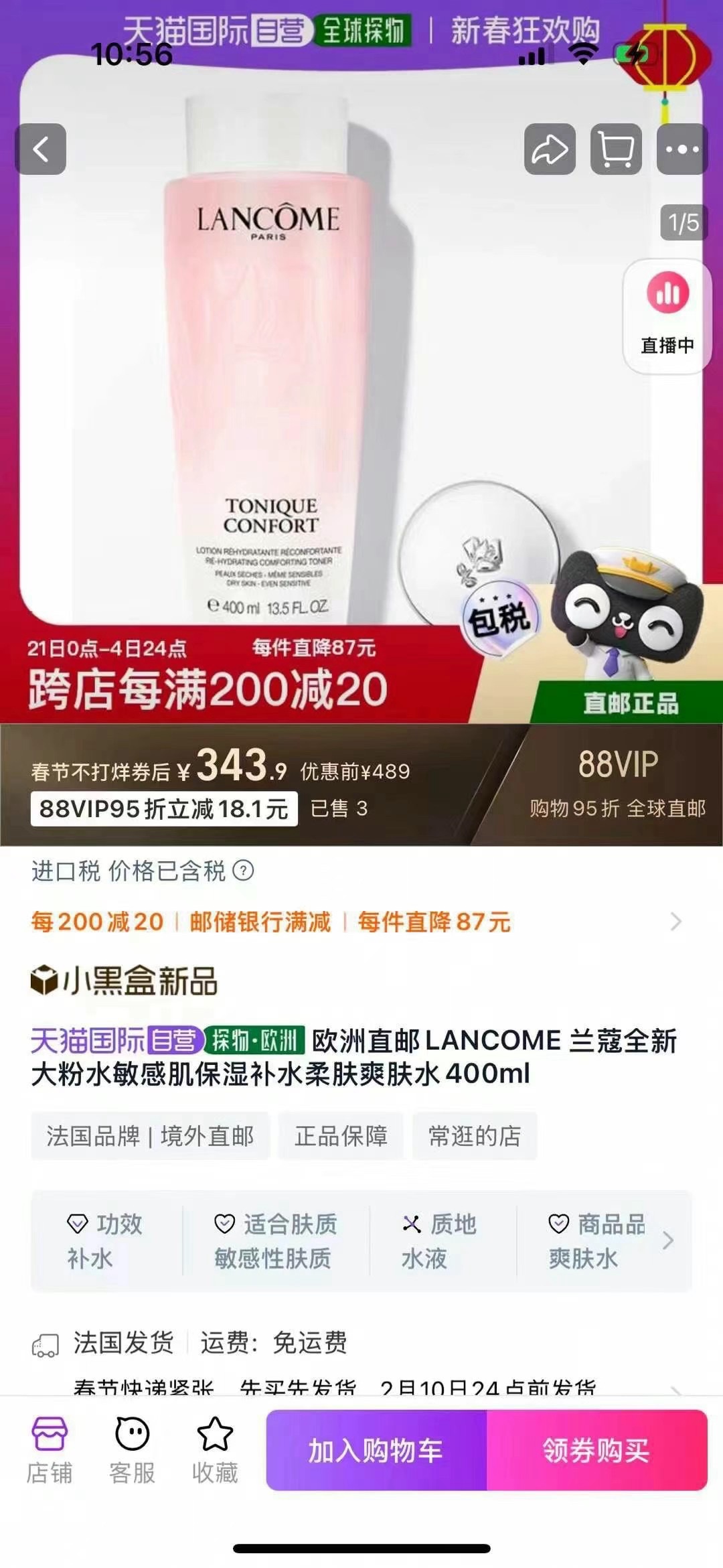Tap 领券购买 to buy with coupon

click(596, 1451)
